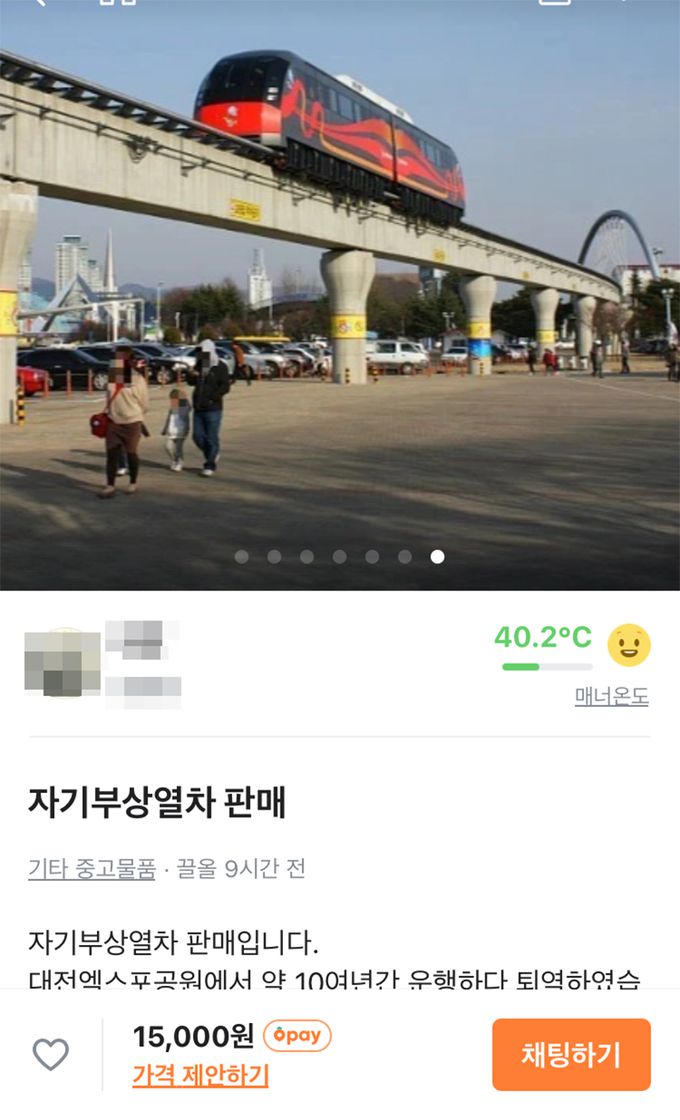Tap the 채팅하기 chat button

(x=571, y=1055)
